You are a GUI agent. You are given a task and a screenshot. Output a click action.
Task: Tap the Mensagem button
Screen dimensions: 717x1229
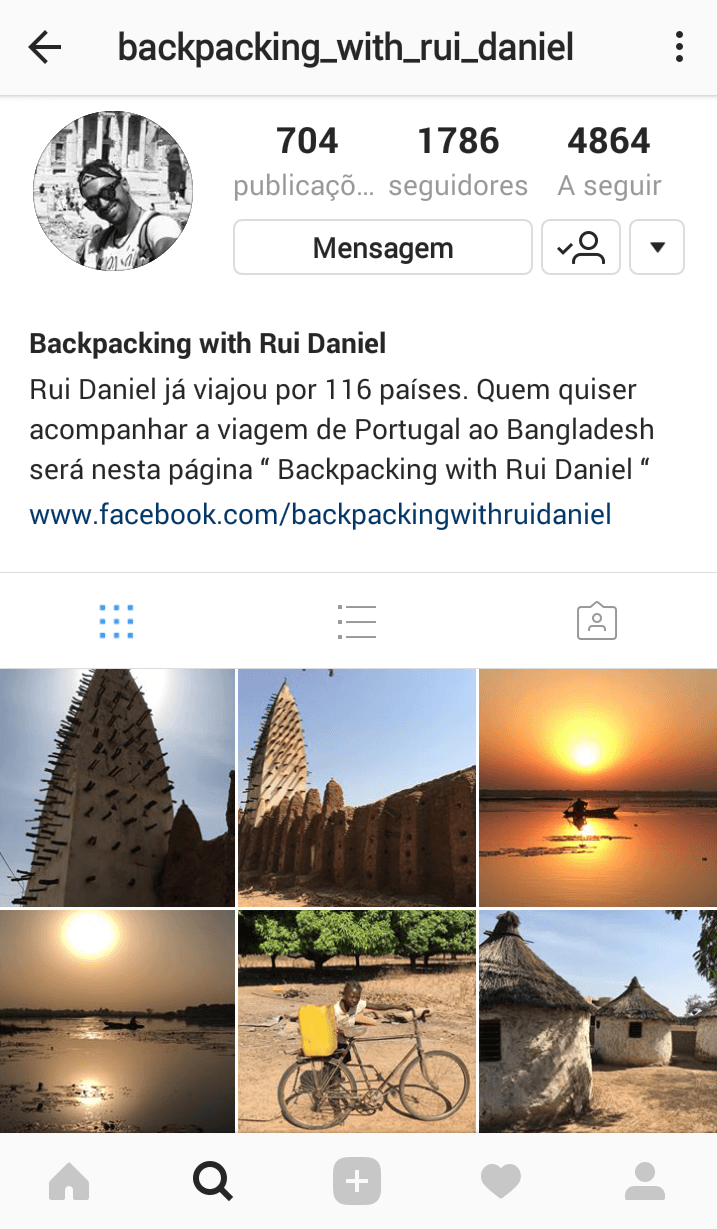click(382, 247)
